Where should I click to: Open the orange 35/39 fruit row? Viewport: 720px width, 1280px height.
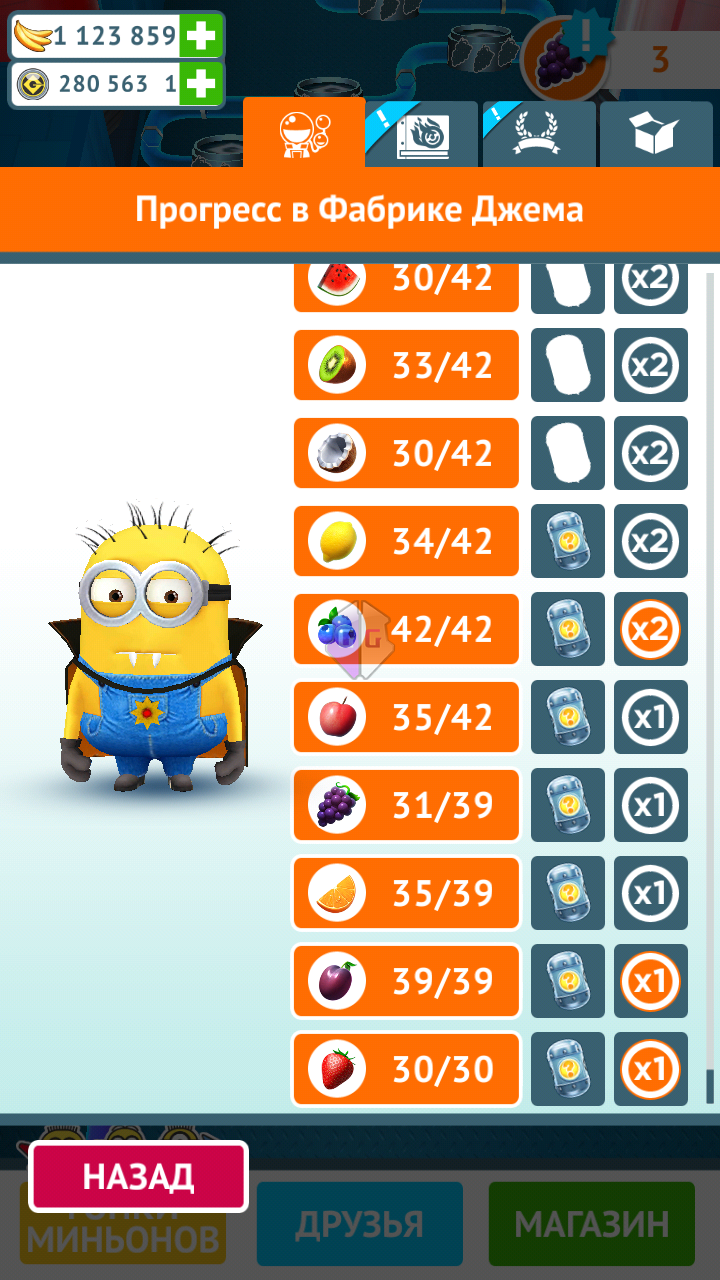point(406,894)
